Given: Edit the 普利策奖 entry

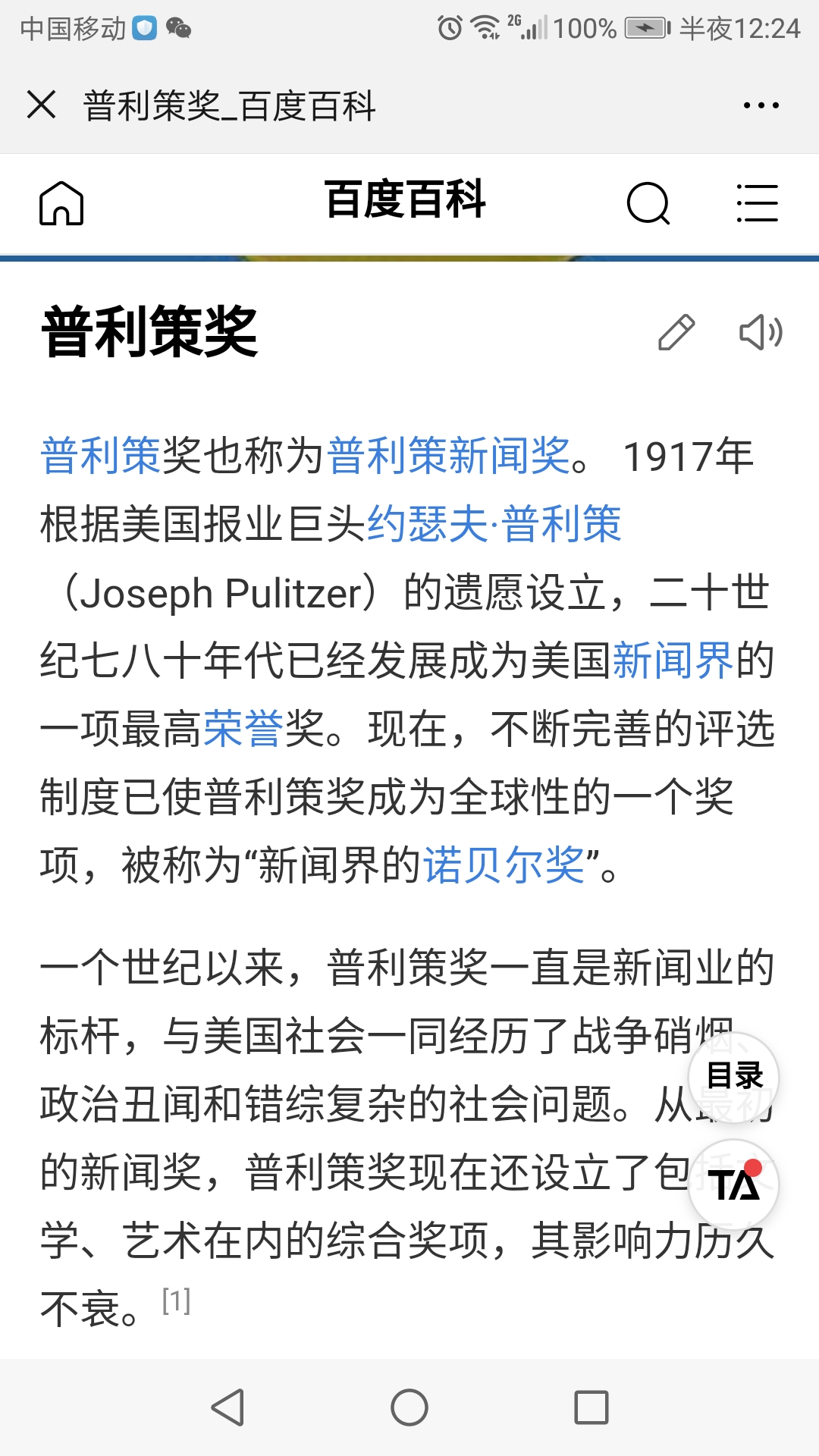Looking at the screenshot, I should coord(676,332).
